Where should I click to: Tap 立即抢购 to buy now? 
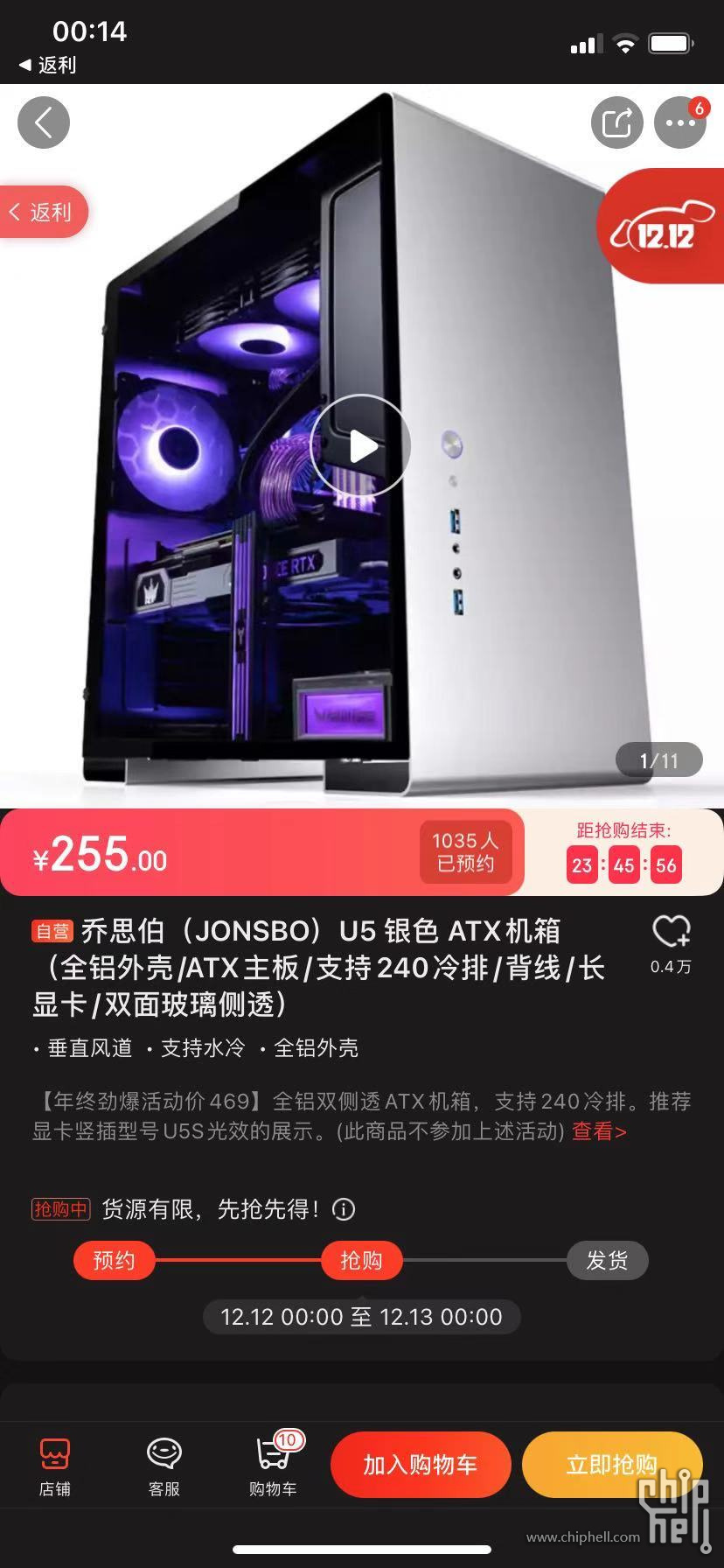pyautogui.click(x=611, y=1465)
